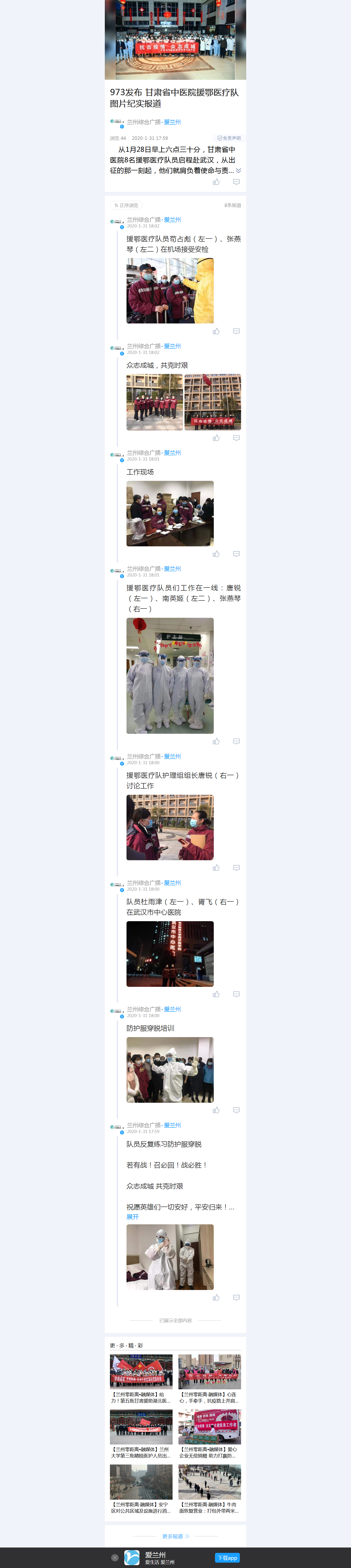
Task: Like the post 众志成城，共克时艰
Action: tap(216, 438)
